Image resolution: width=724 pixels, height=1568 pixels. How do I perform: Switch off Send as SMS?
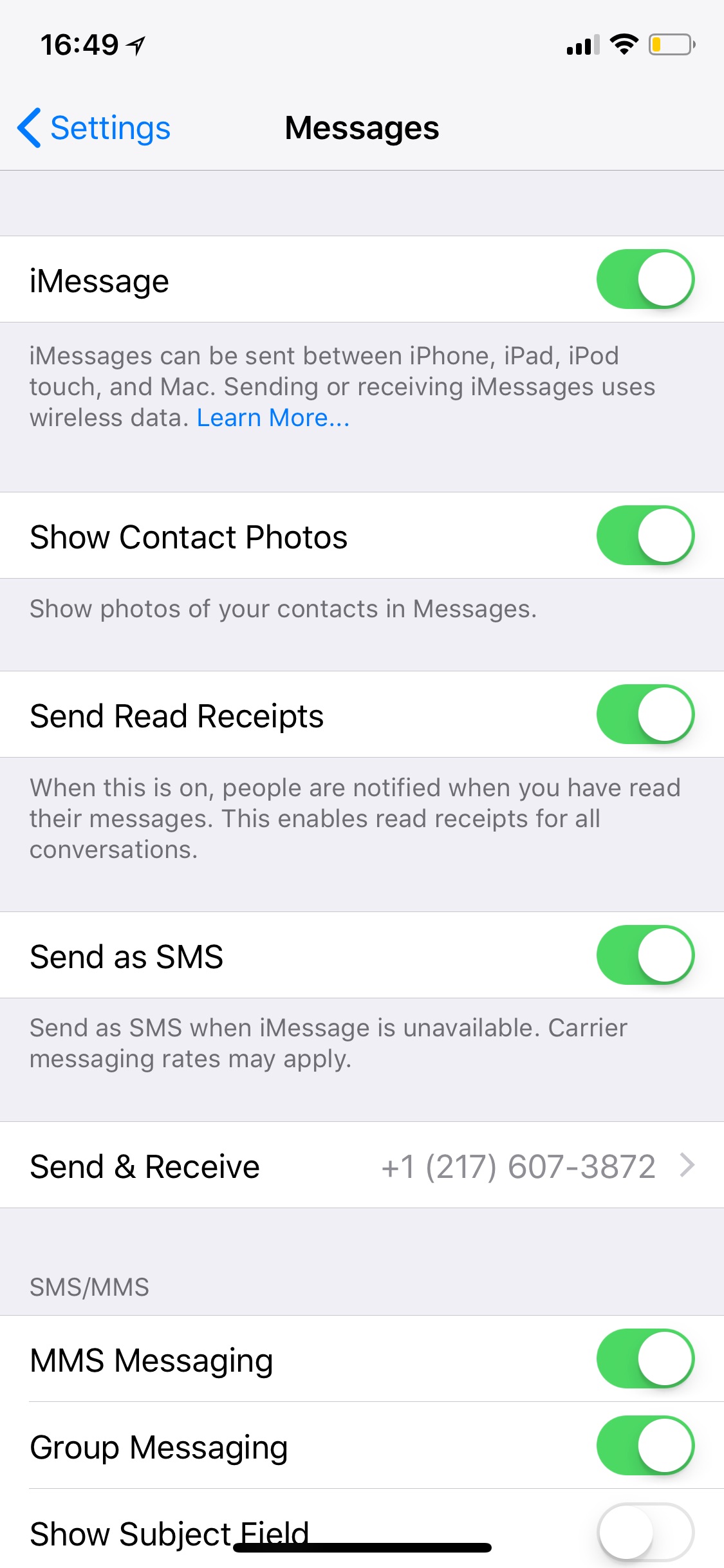pos(645,955)
